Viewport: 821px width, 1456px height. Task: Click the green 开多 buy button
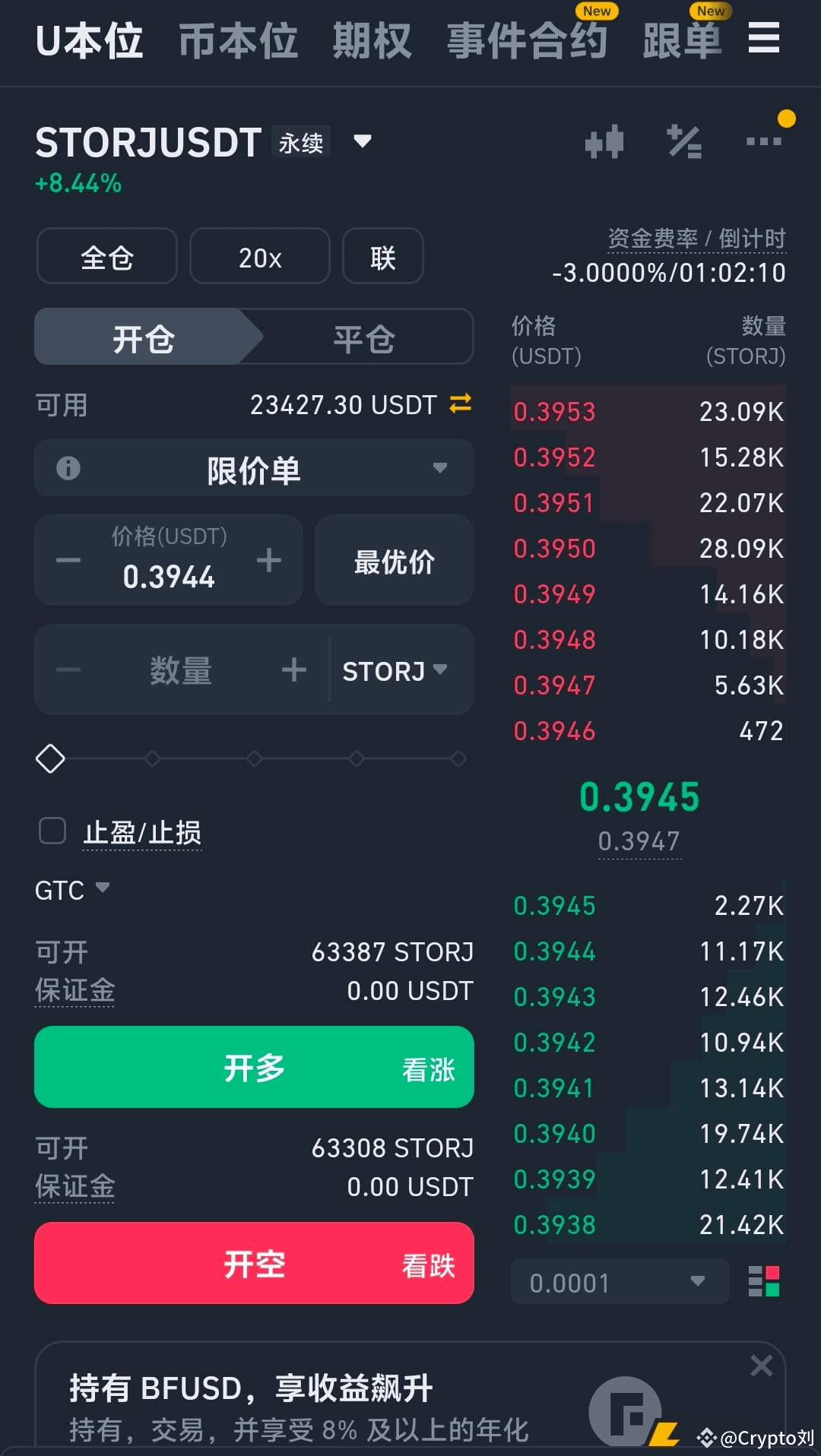254,1067
